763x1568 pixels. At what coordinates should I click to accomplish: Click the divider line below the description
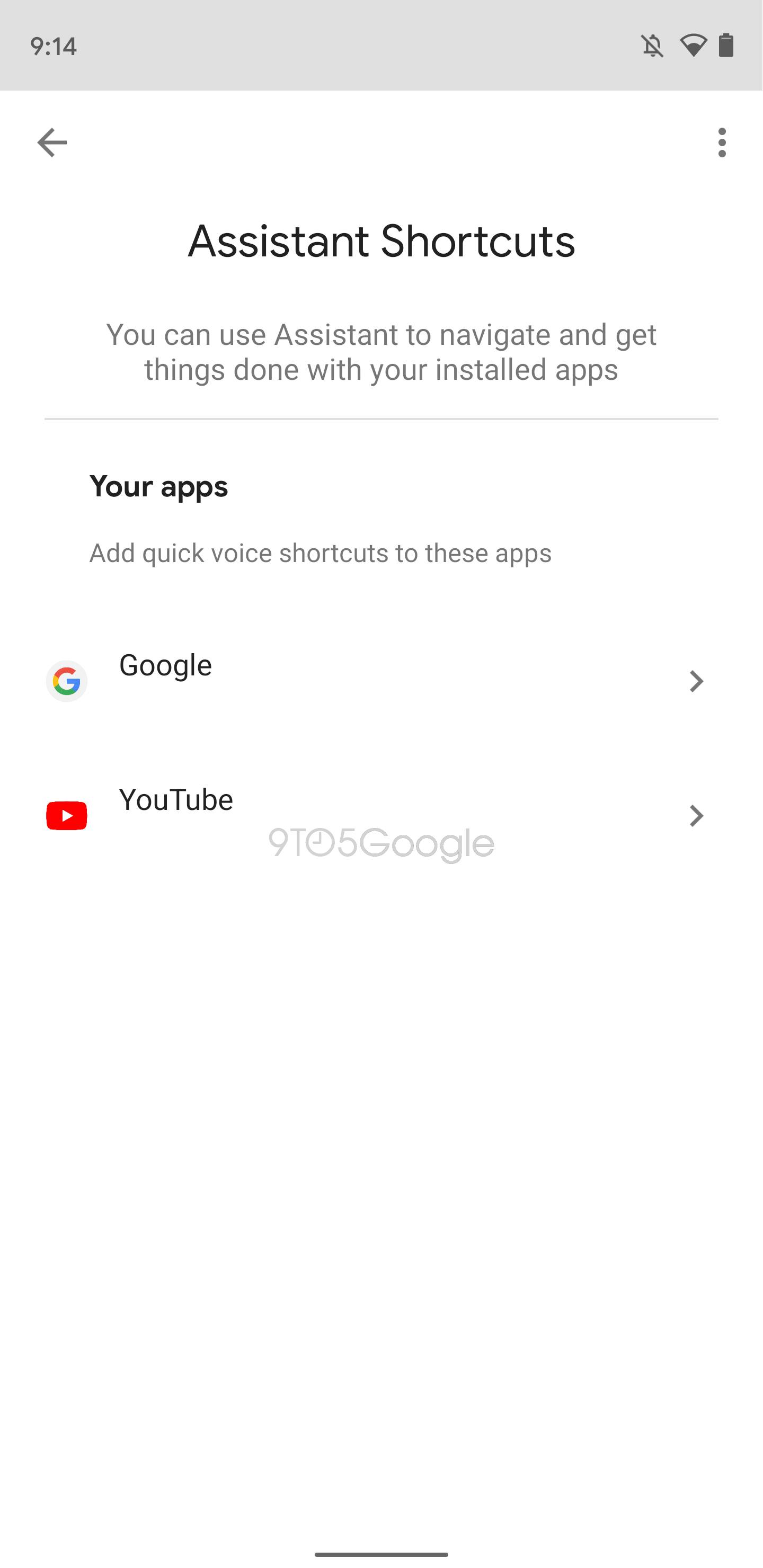click(381, 417)
